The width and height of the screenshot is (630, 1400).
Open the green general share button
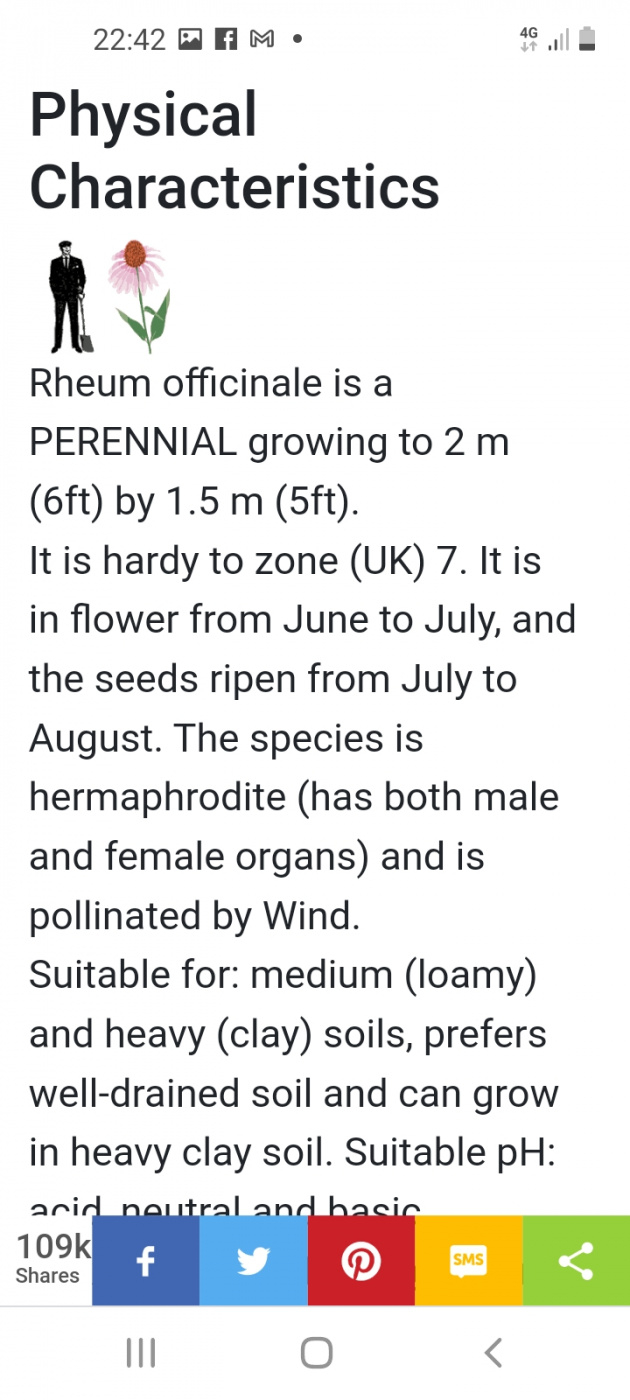pos(576,1260)
